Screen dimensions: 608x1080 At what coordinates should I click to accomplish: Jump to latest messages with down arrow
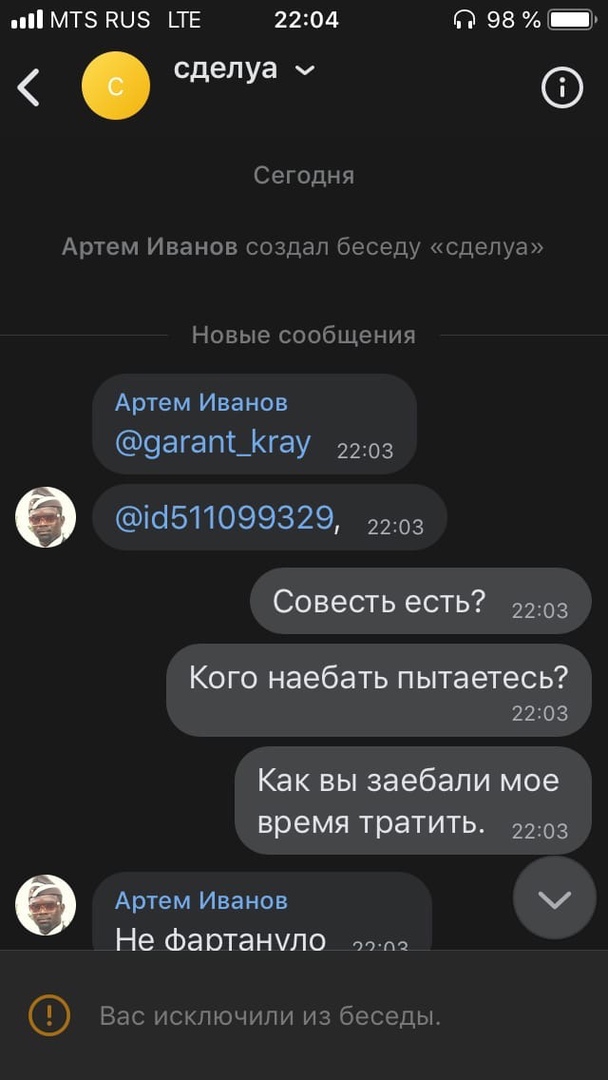(x=554, y=898)
